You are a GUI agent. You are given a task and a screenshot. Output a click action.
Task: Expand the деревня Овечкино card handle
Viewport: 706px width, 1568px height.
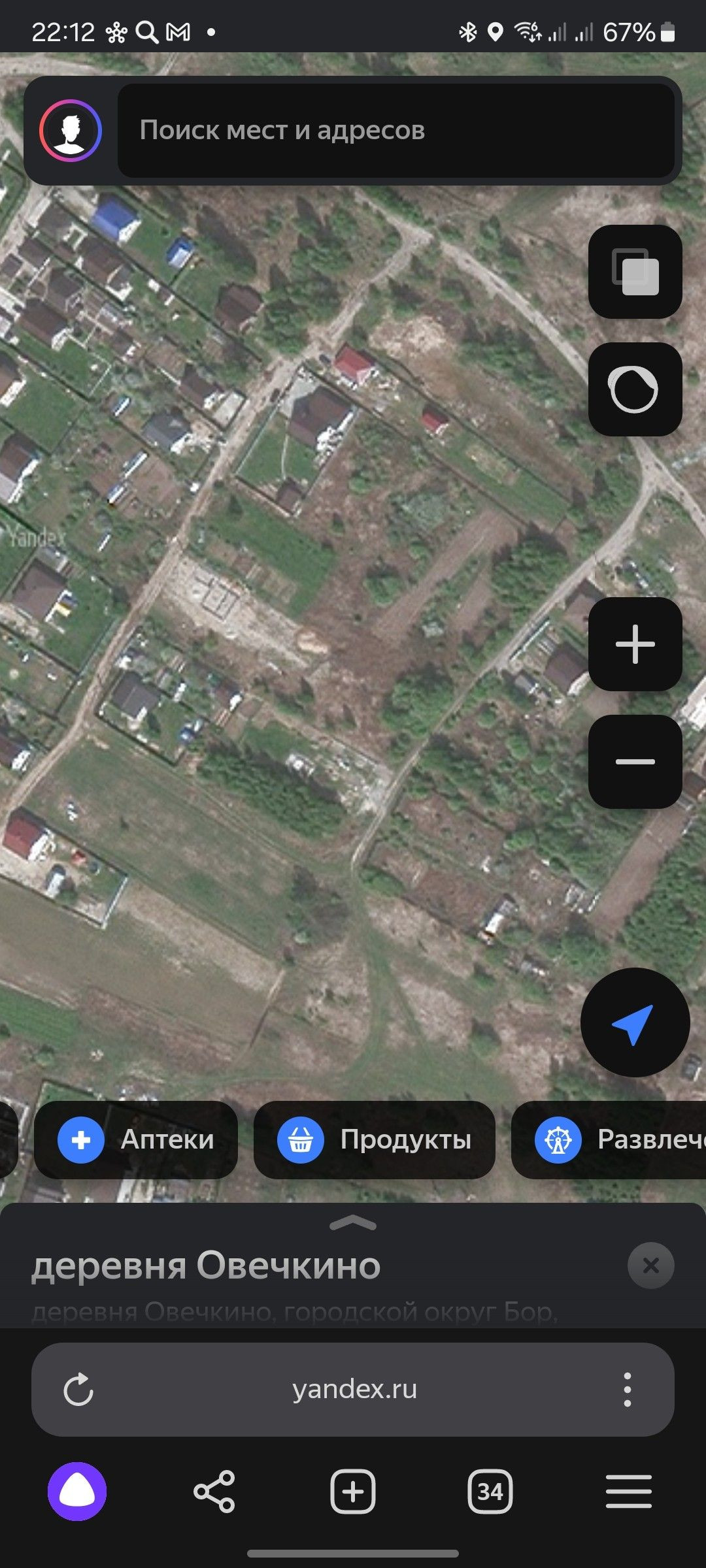pyautogui.click(x=353, y=1222)
